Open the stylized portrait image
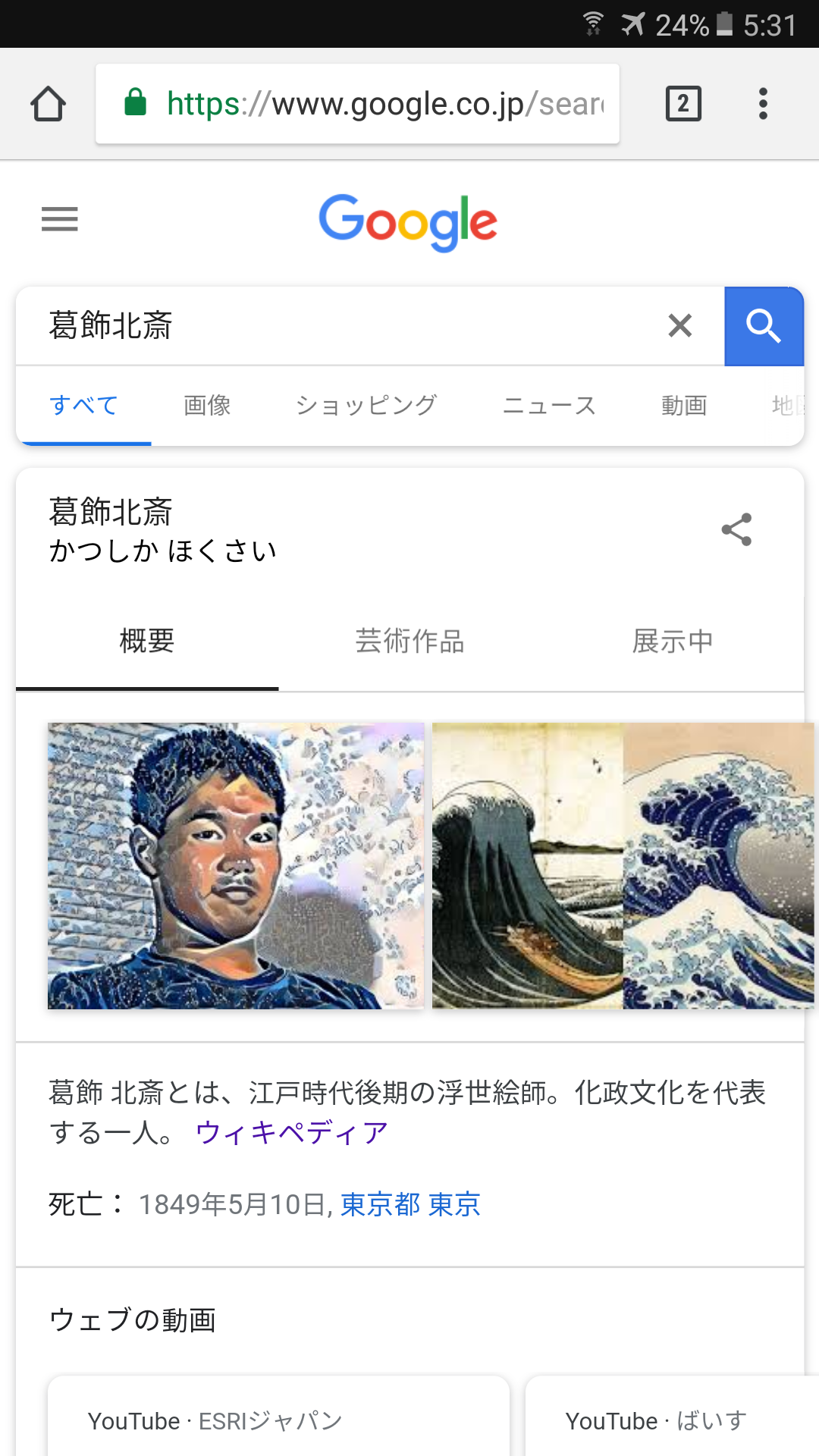The width and height of the screenshot is (819, 1456). point(236,865)
